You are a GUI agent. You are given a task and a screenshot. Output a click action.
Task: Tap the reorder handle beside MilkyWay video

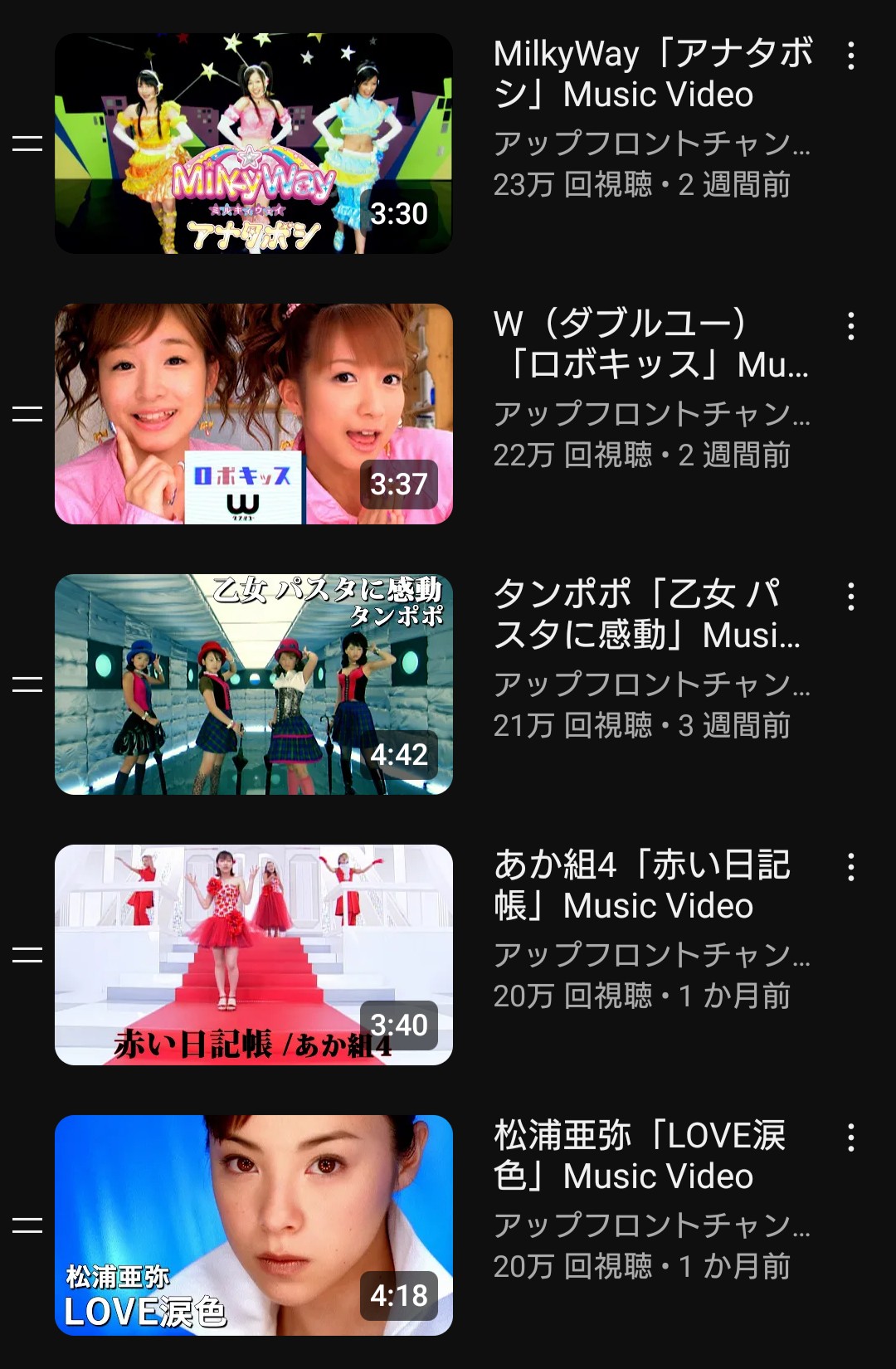point(27,144)
